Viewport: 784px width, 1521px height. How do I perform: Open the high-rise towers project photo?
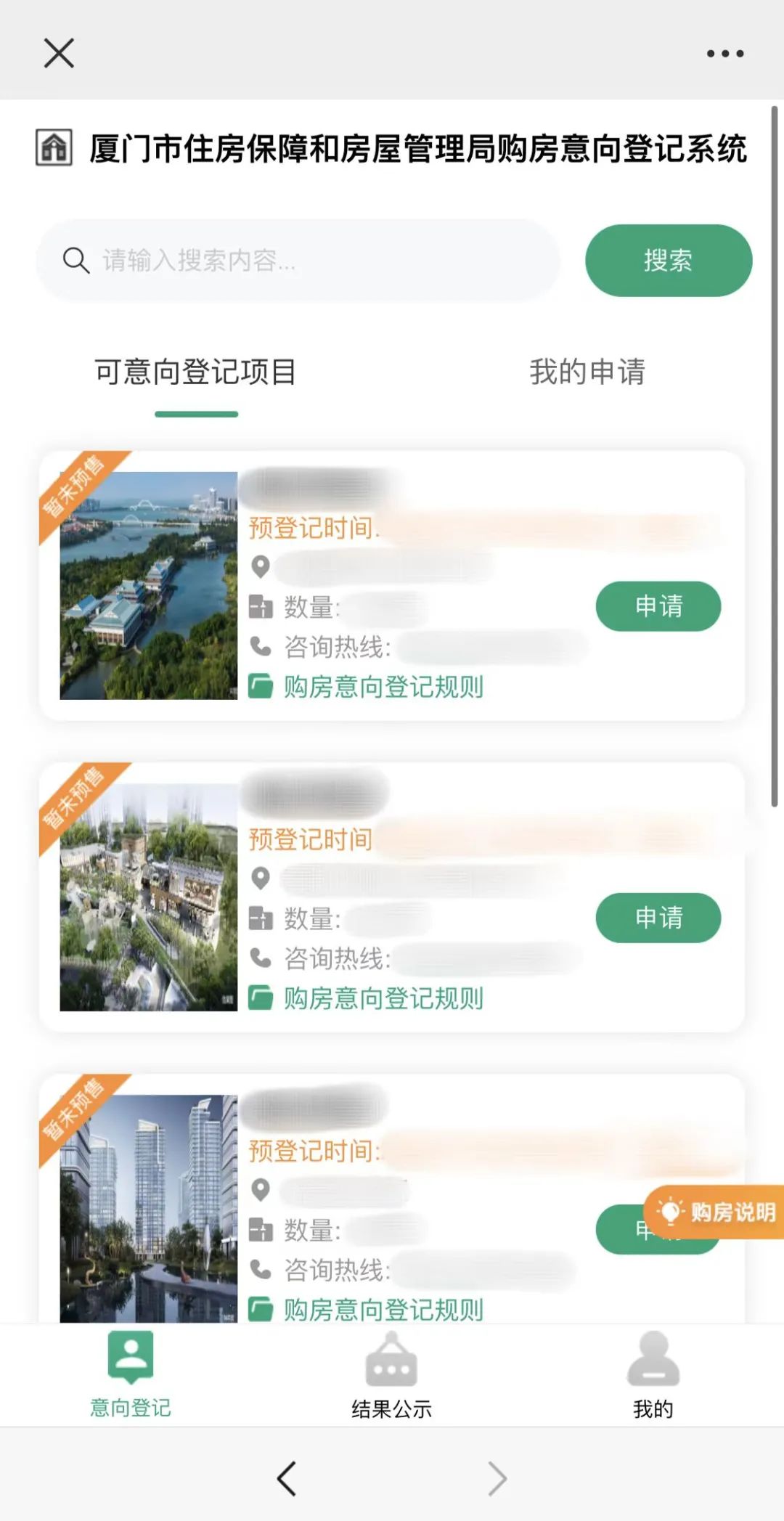click(x=149, y=1208)
